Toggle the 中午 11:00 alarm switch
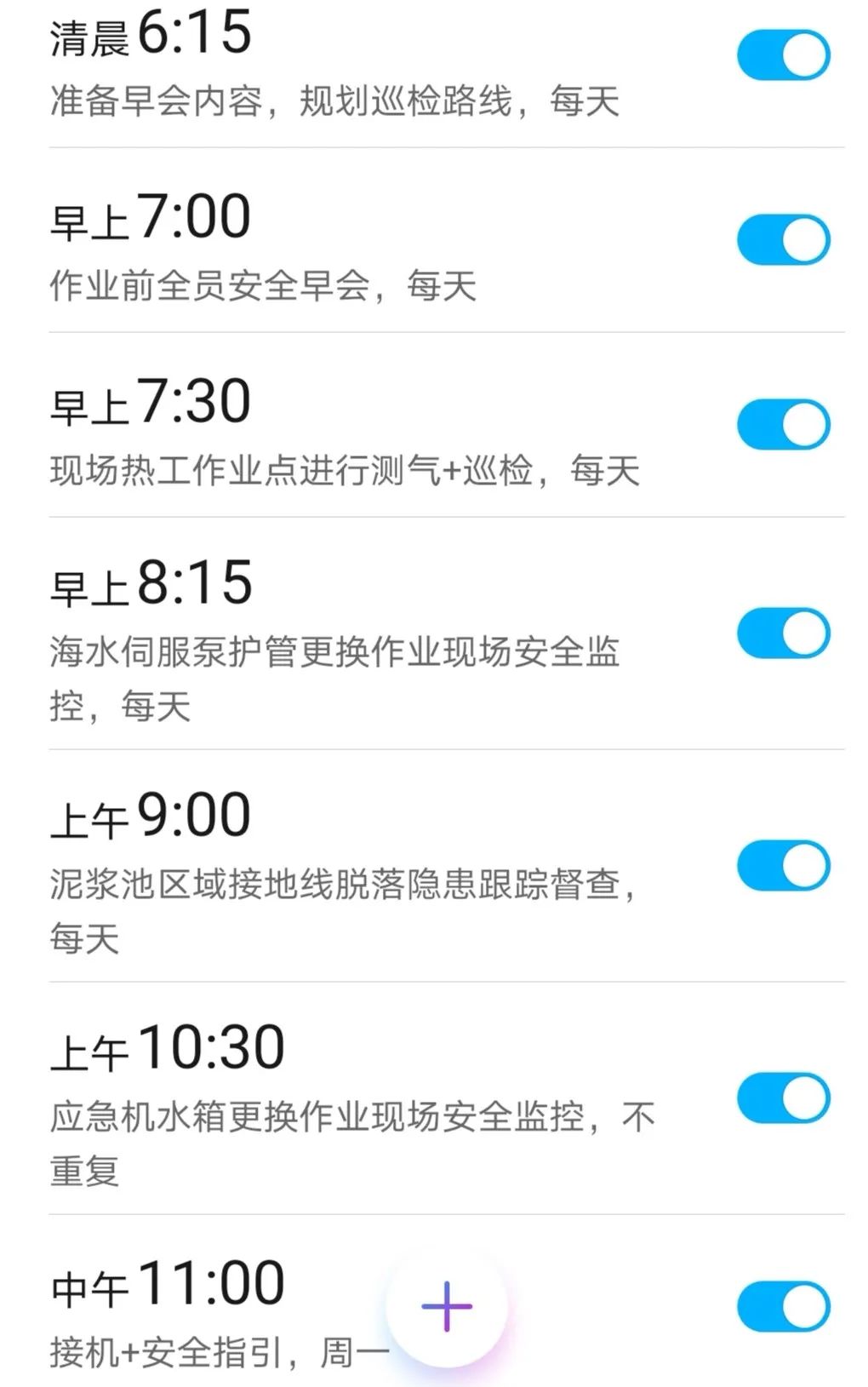Screen dimensions: 868x1387 [x=783, y=1306]
